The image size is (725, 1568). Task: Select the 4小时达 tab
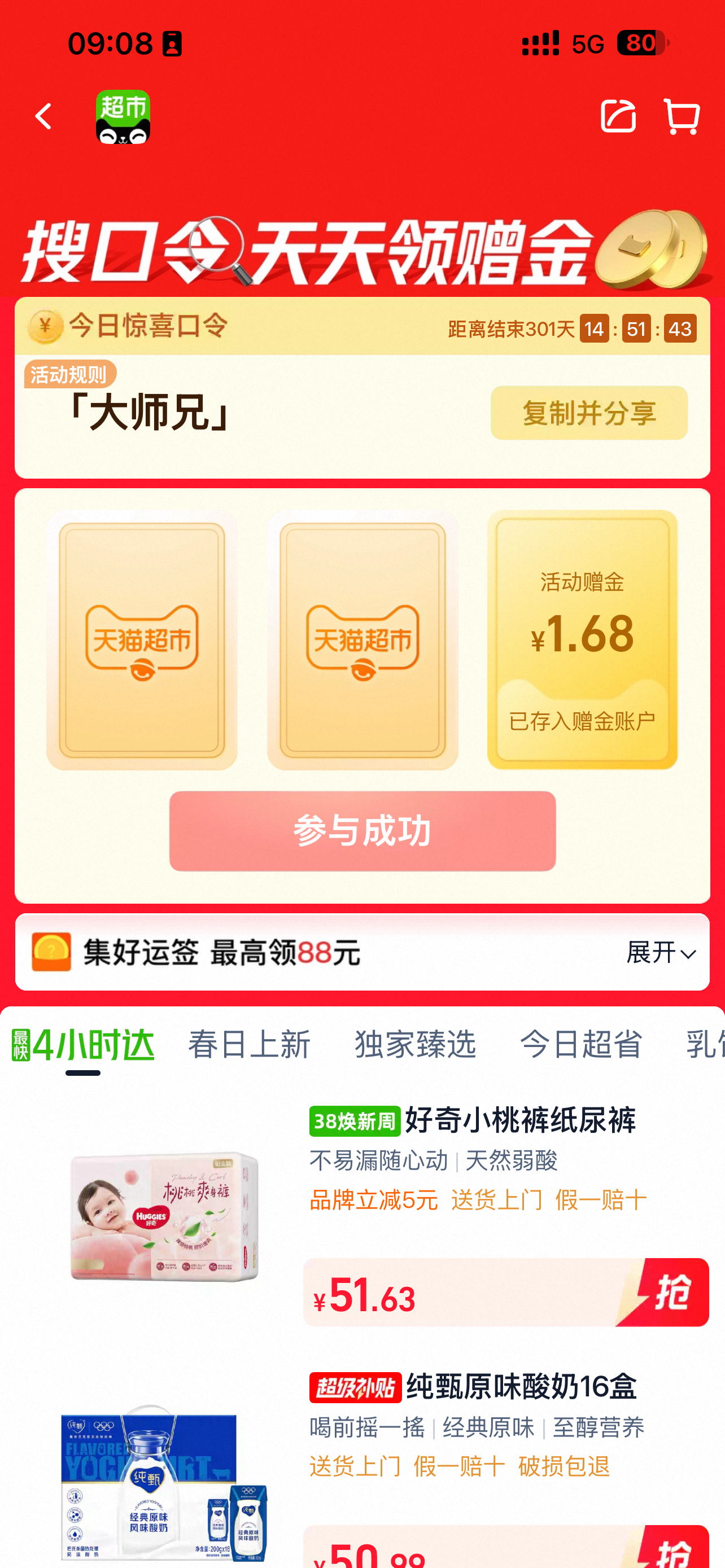point(84,1045)
